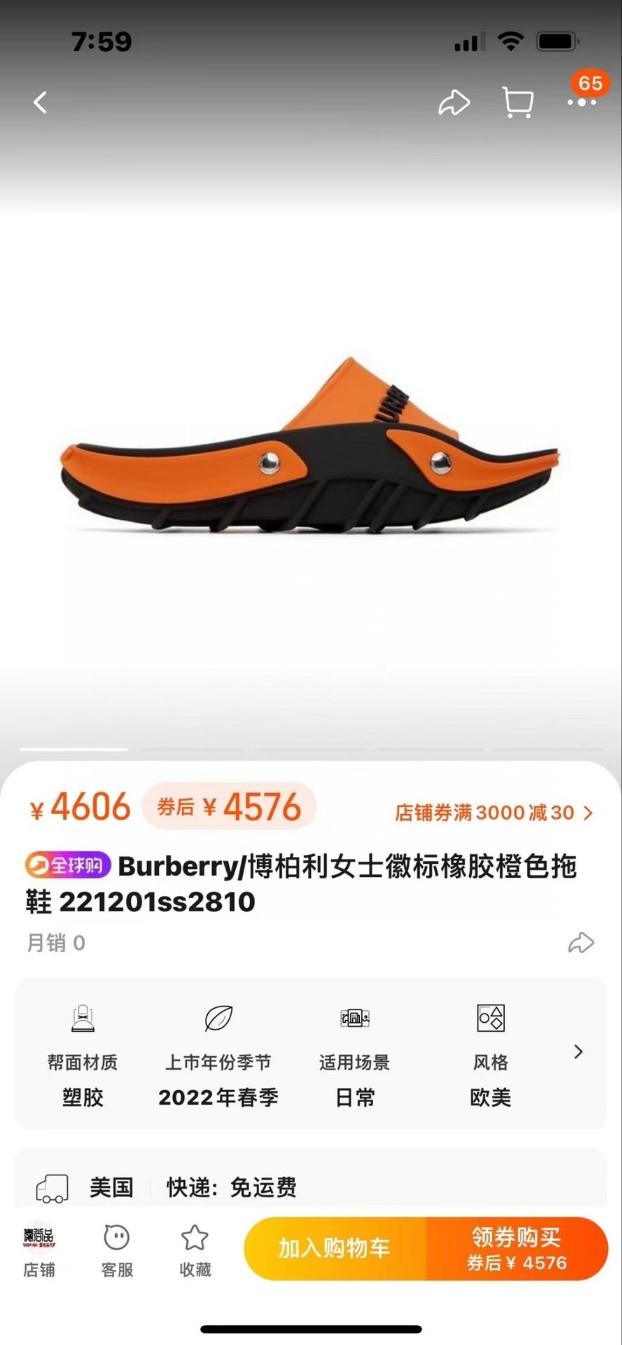Image resolution: width=622 pixels, height=1345 pixels.
Task: Add to favorites with 收藏 star
Action: coord(195,1249)
